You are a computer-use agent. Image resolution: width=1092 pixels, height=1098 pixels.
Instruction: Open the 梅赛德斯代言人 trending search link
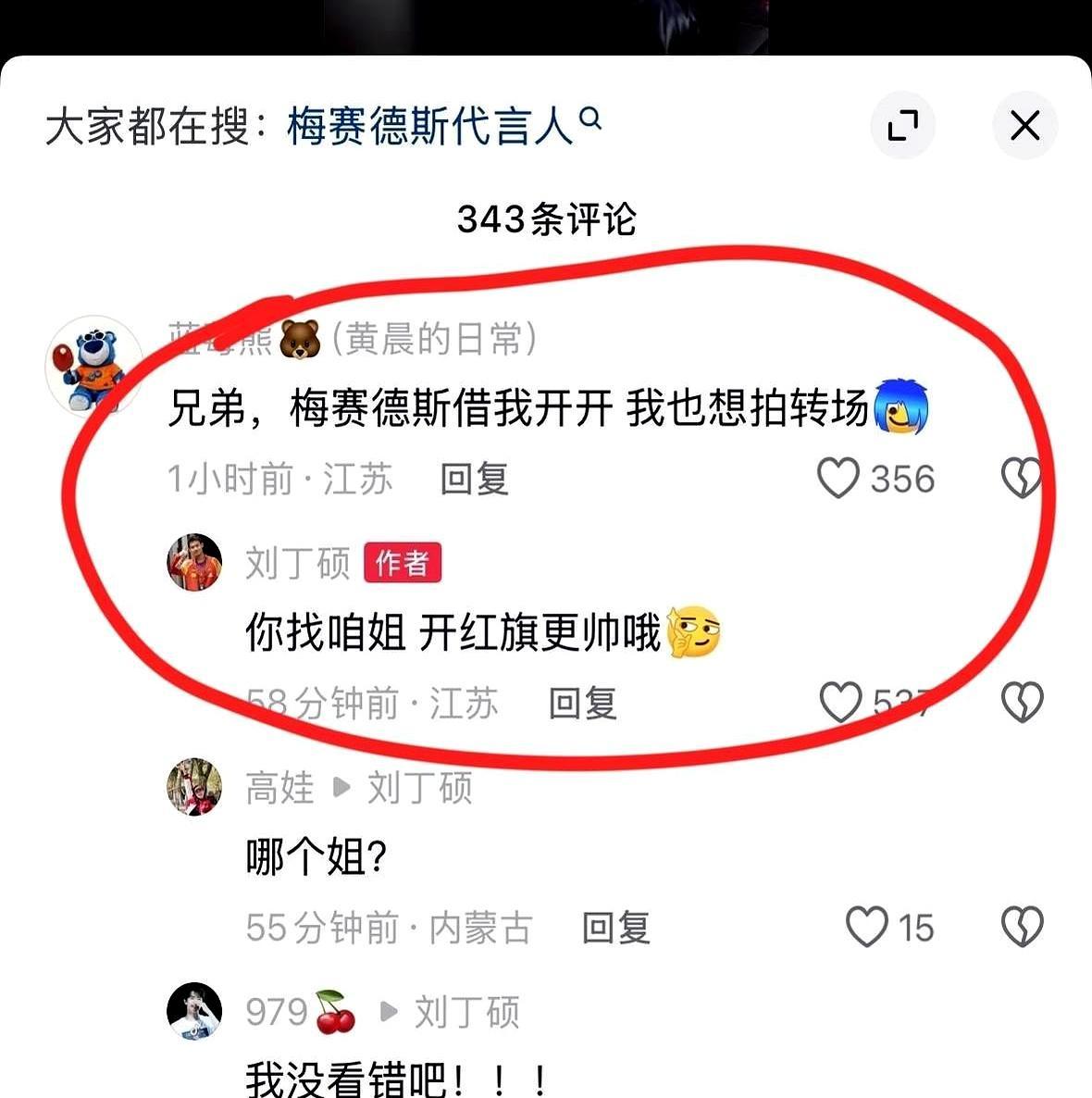[x=431, y=123]
